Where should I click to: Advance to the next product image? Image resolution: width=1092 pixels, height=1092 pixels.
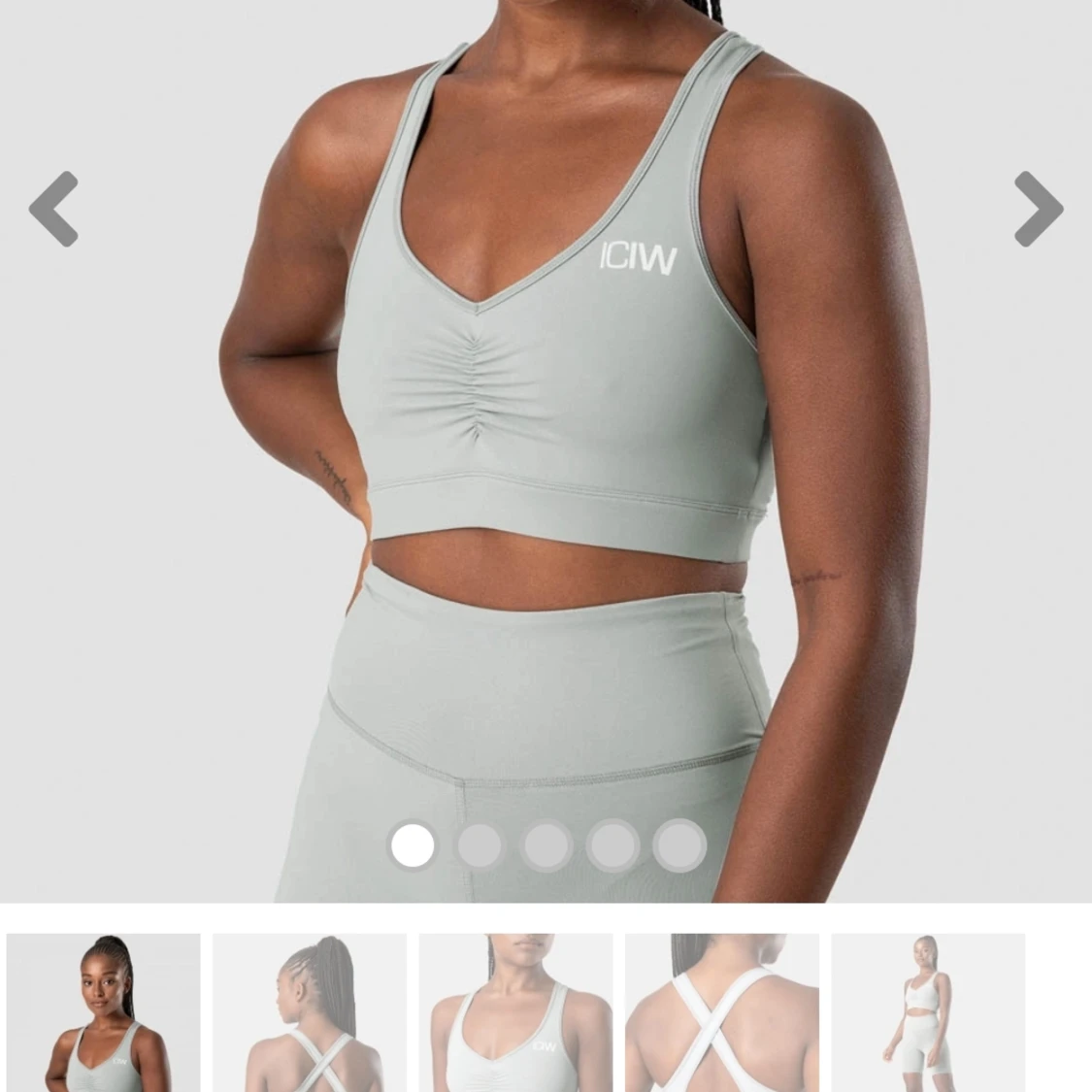[1038, 209]
